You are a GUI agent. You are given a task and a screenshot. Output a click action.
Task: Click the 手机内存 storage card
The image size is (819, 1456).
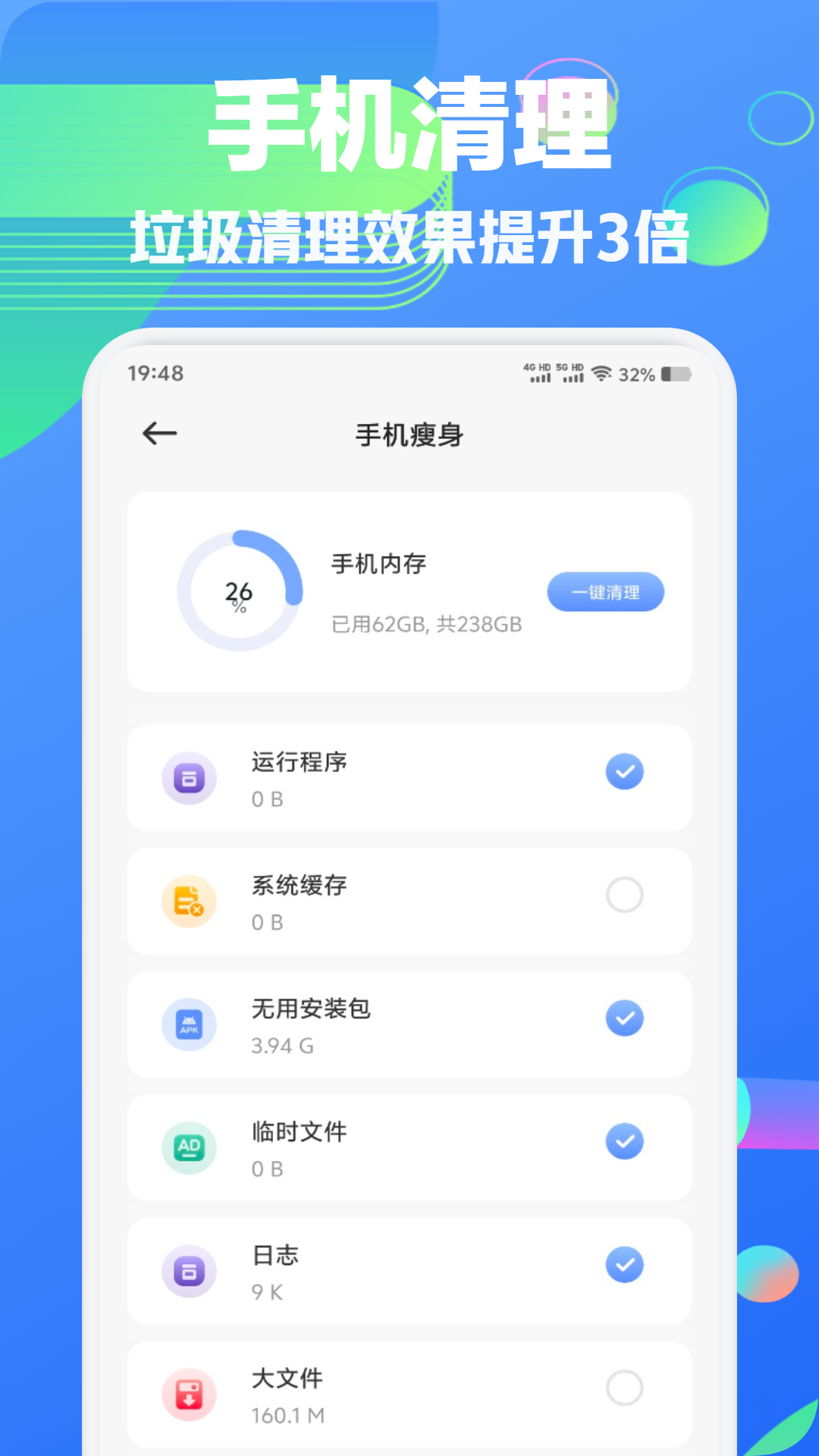(409, 592)
